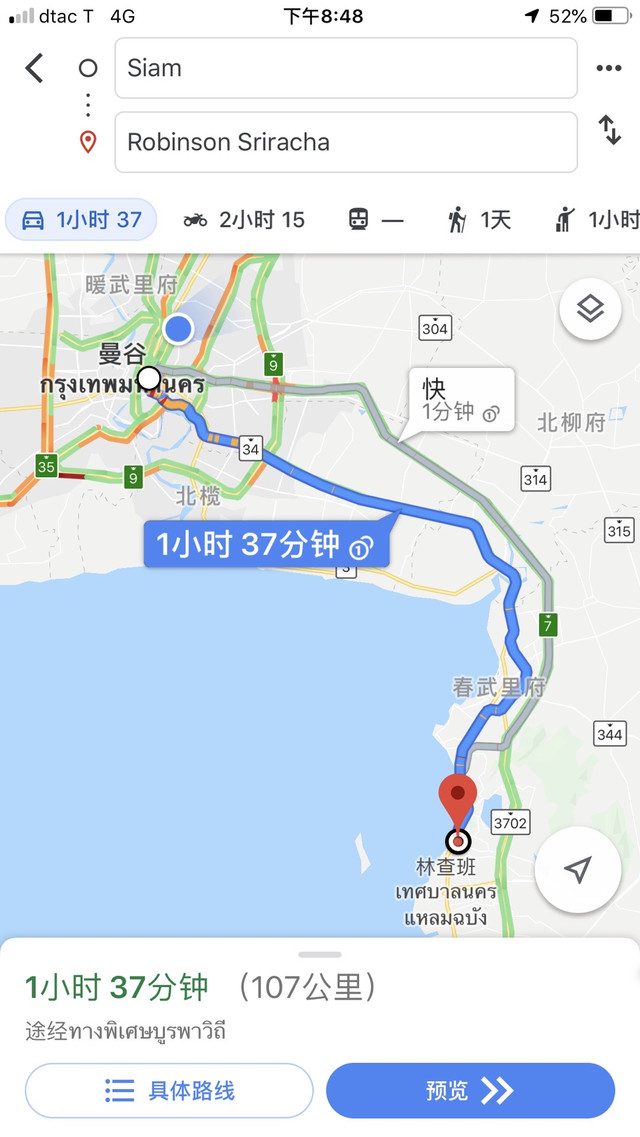Go back from directions screen
Image resolution: width=640 pixels, height=1137 pixels.
tap(35, 68)
